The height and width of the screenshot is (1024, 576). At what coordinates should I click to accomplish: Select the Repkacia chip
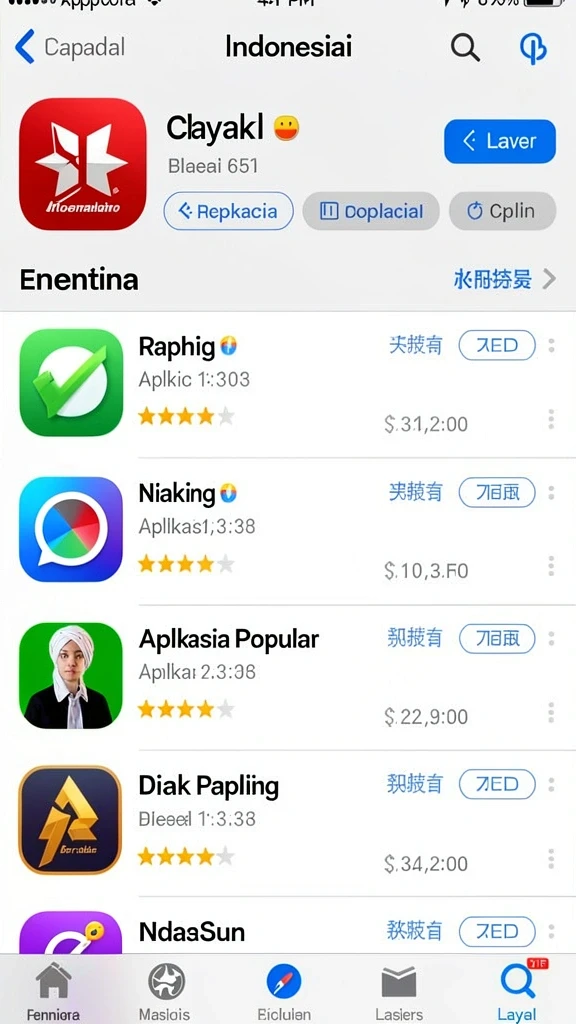pos(229,211)
